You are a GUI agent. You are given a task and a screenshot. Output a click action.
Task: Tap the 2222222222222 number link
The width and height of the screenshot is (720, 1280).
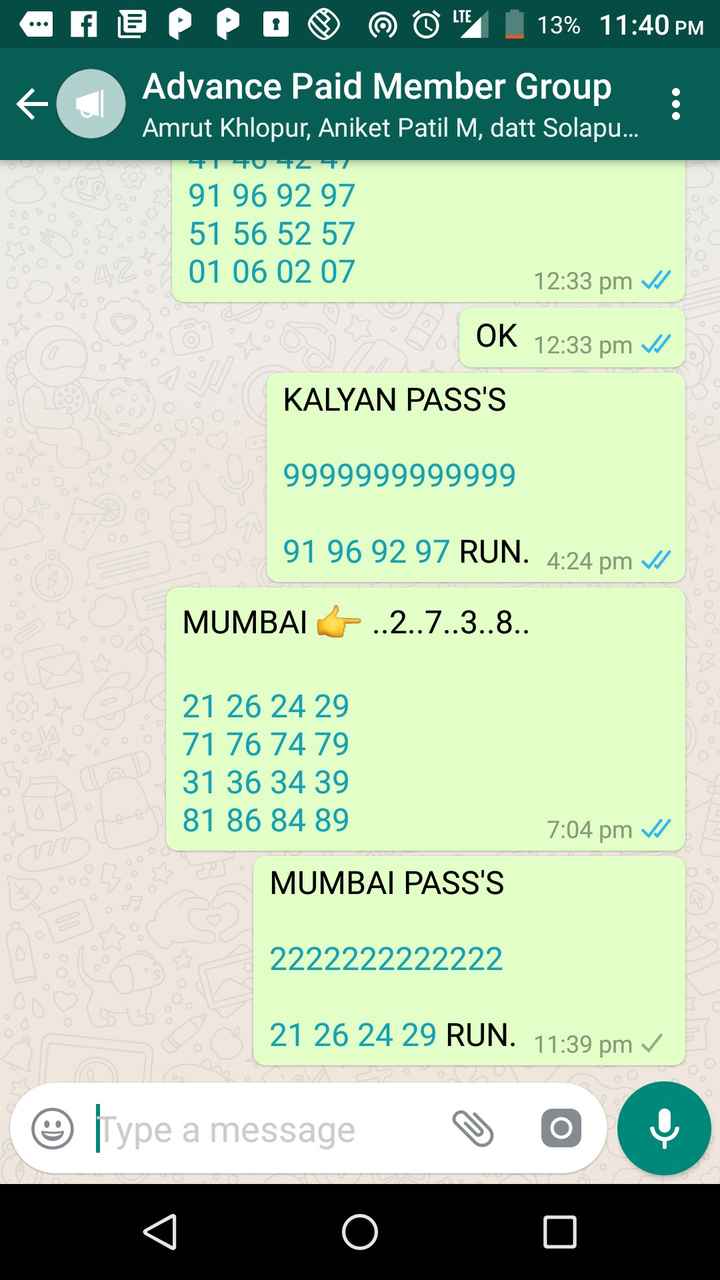(x=386, y=959)
